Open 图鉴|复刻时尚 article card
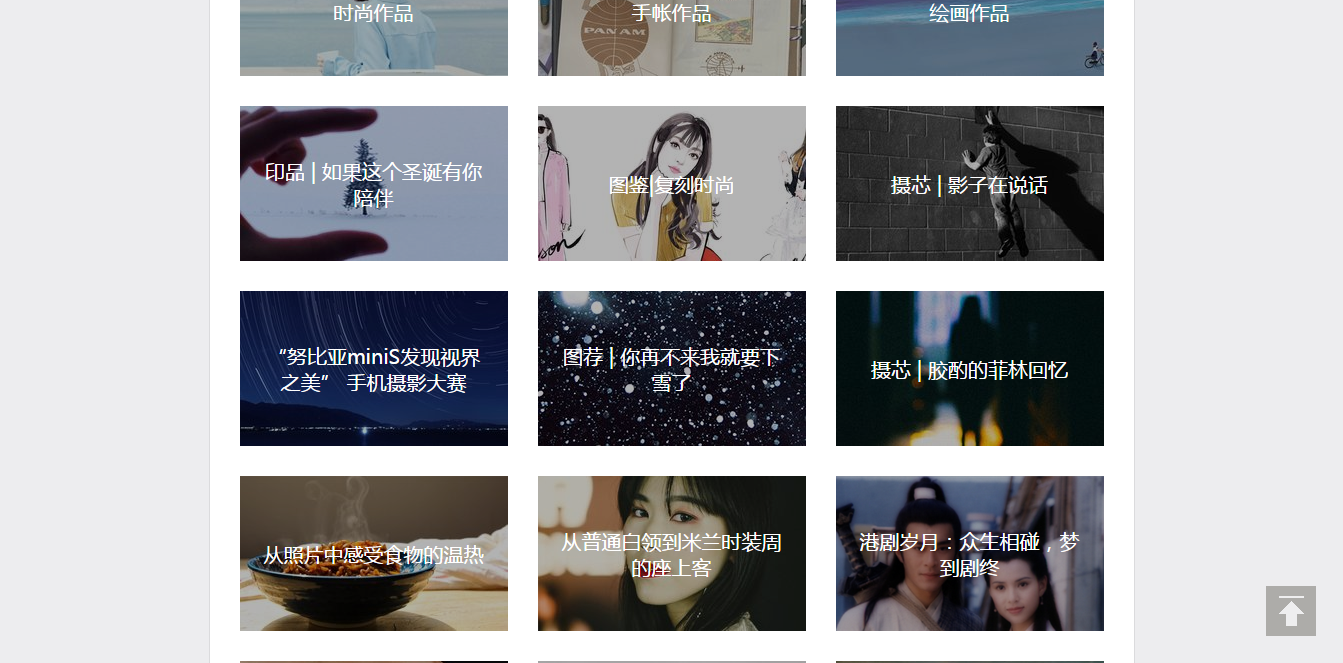 tap(671, 184)
